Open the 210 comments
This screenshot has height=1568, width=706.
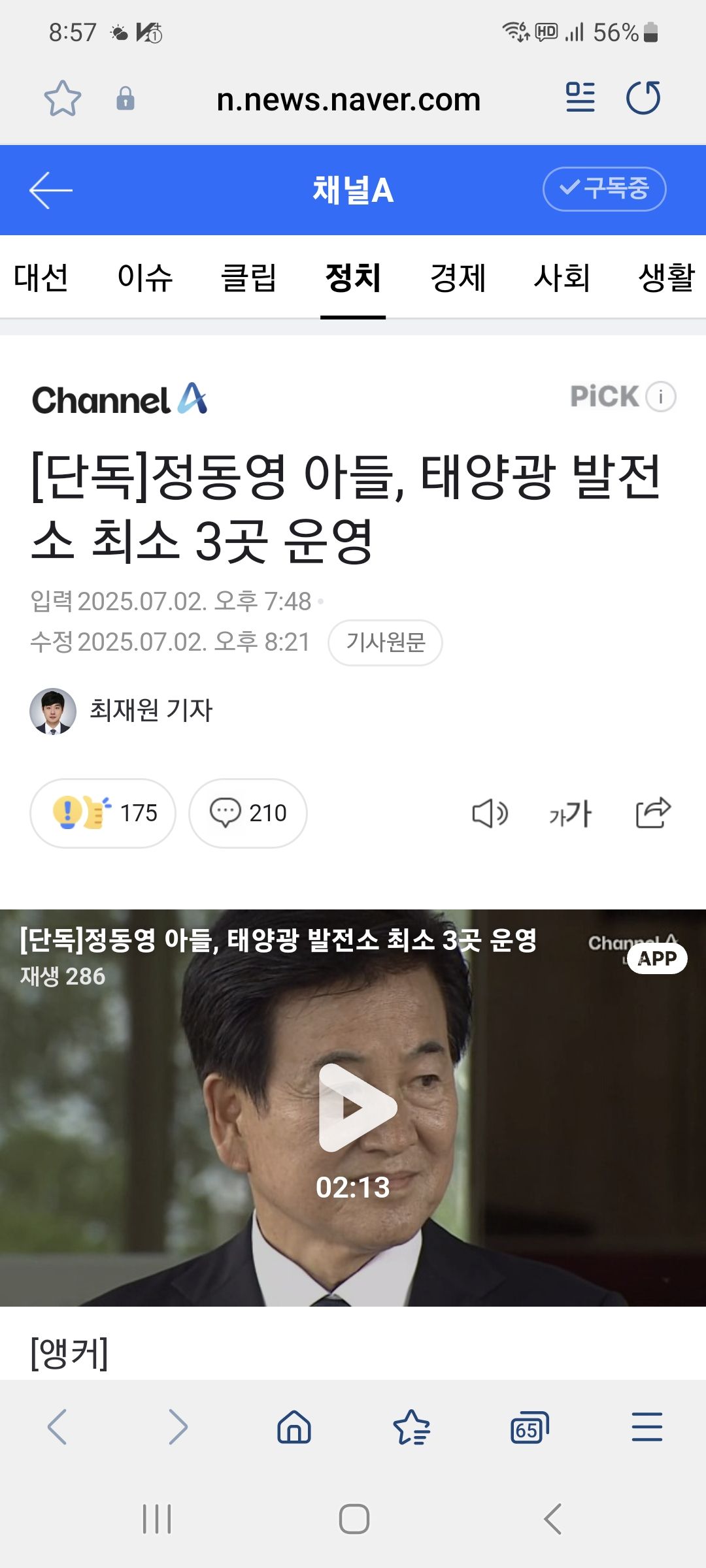248,813
